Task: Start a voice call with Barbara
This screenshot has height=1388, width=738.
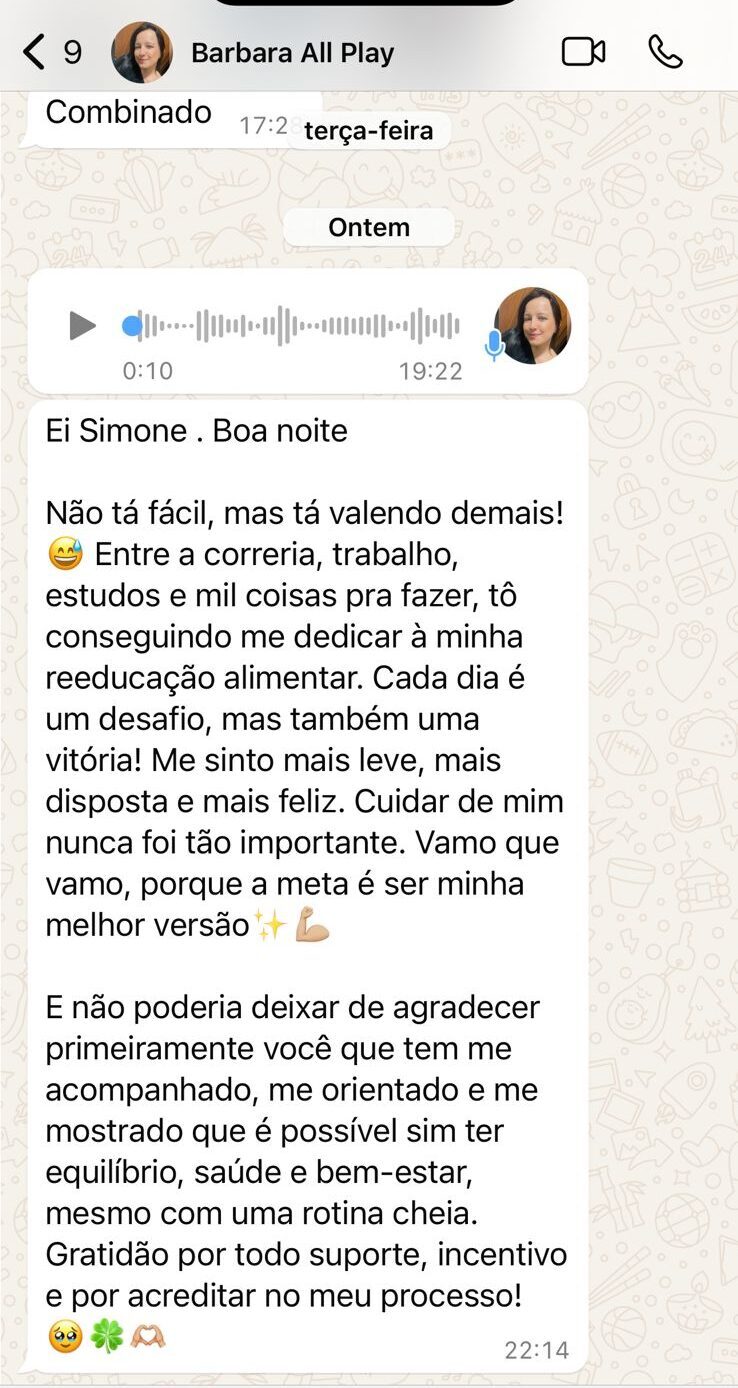Action: (x=665, y=52)
